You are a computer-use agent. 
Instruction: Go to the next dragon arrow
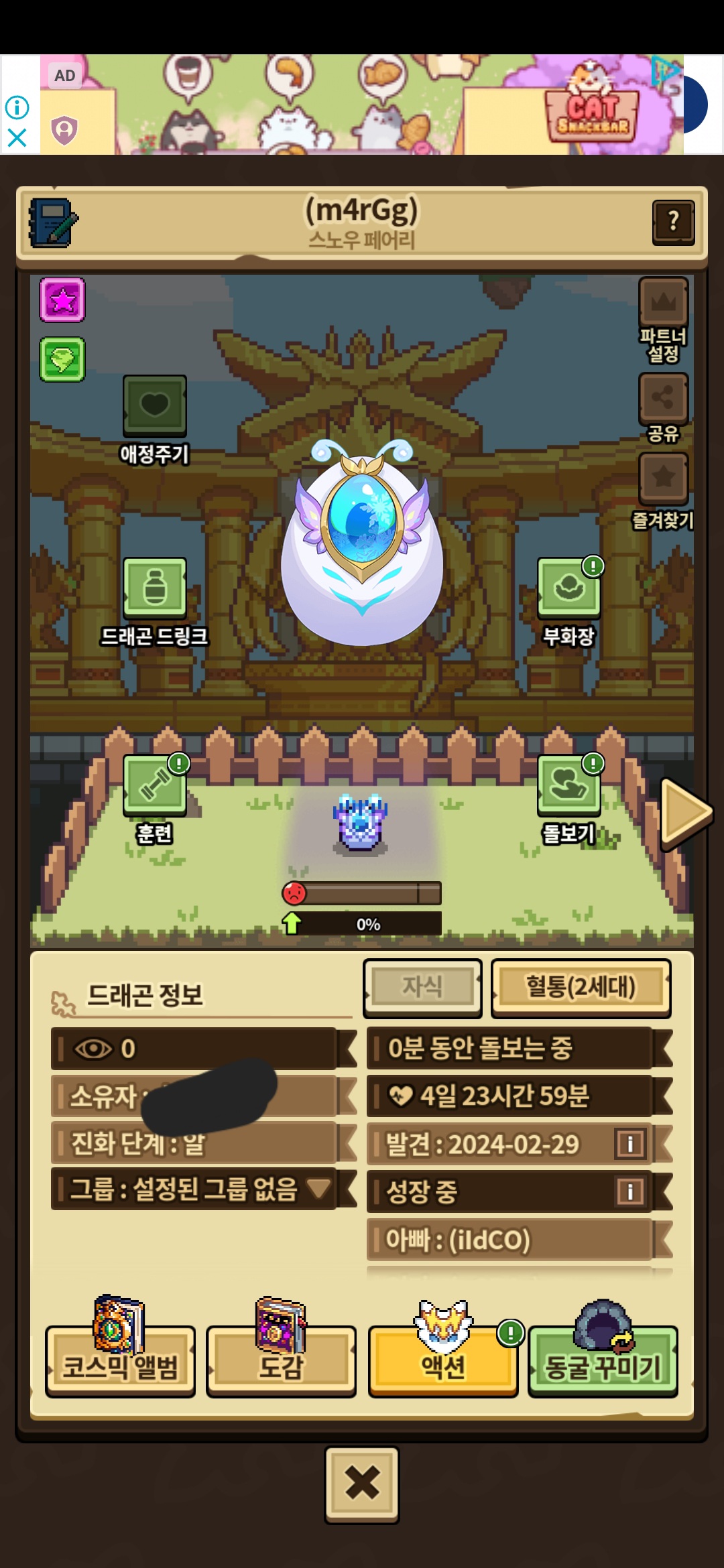pos(685,813)
